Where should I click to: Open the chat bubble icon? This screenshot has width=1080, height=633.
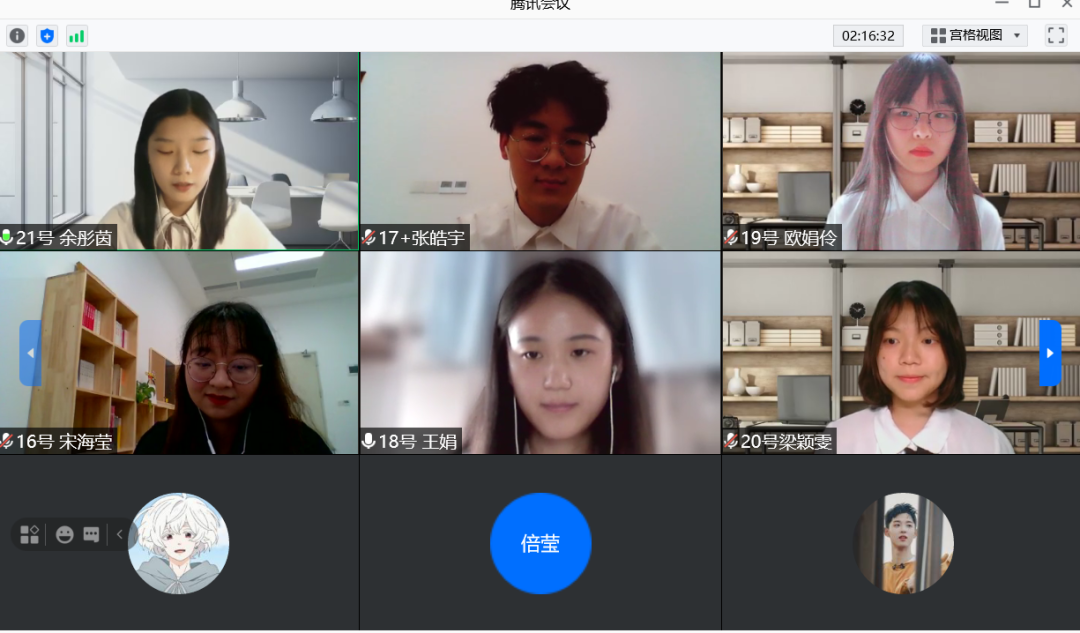coord(91,535)
